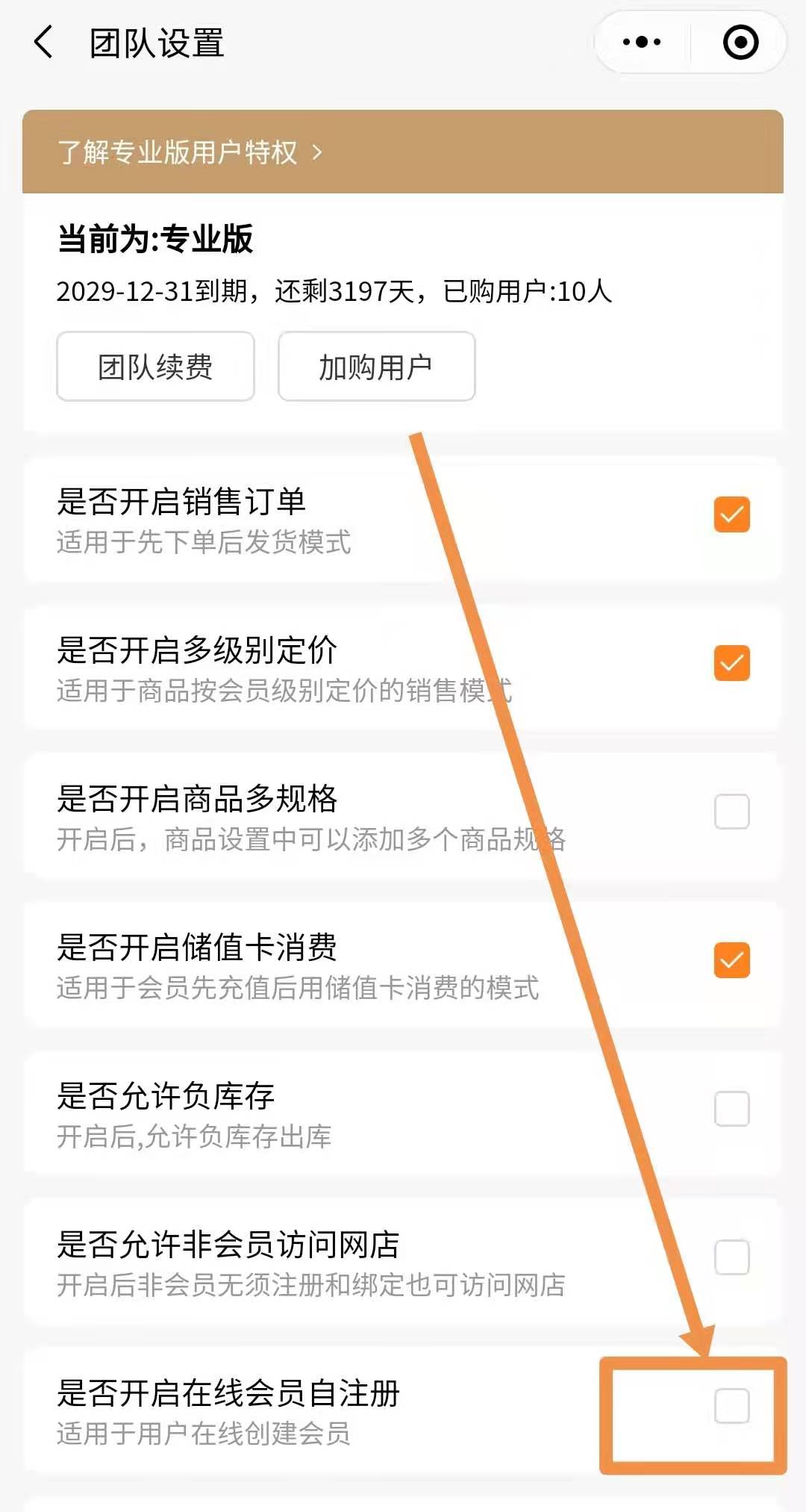Tick 是否开启在线会员自注册 checkbox

[x=731, y=1406]
